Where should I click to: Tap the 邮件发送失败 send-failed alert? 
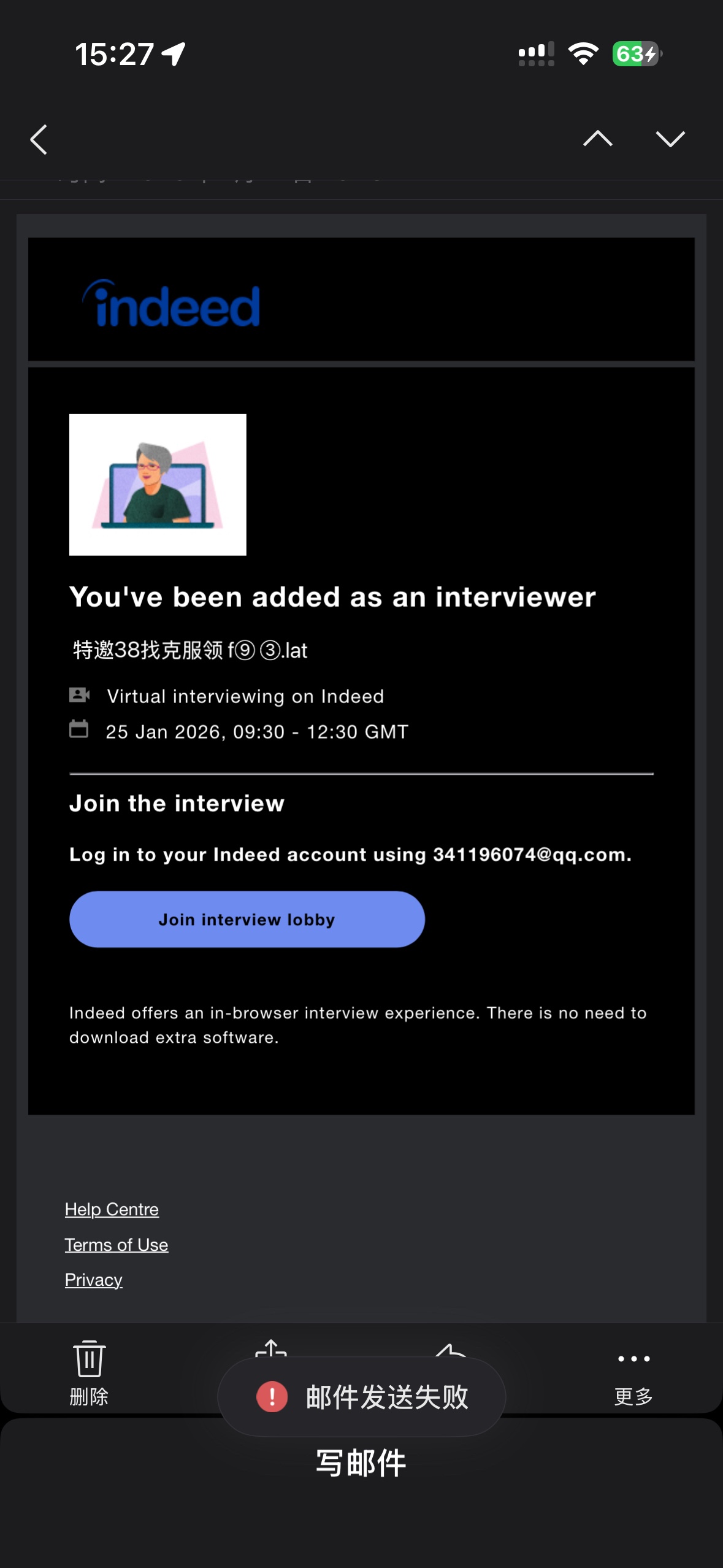(362, 1397)
